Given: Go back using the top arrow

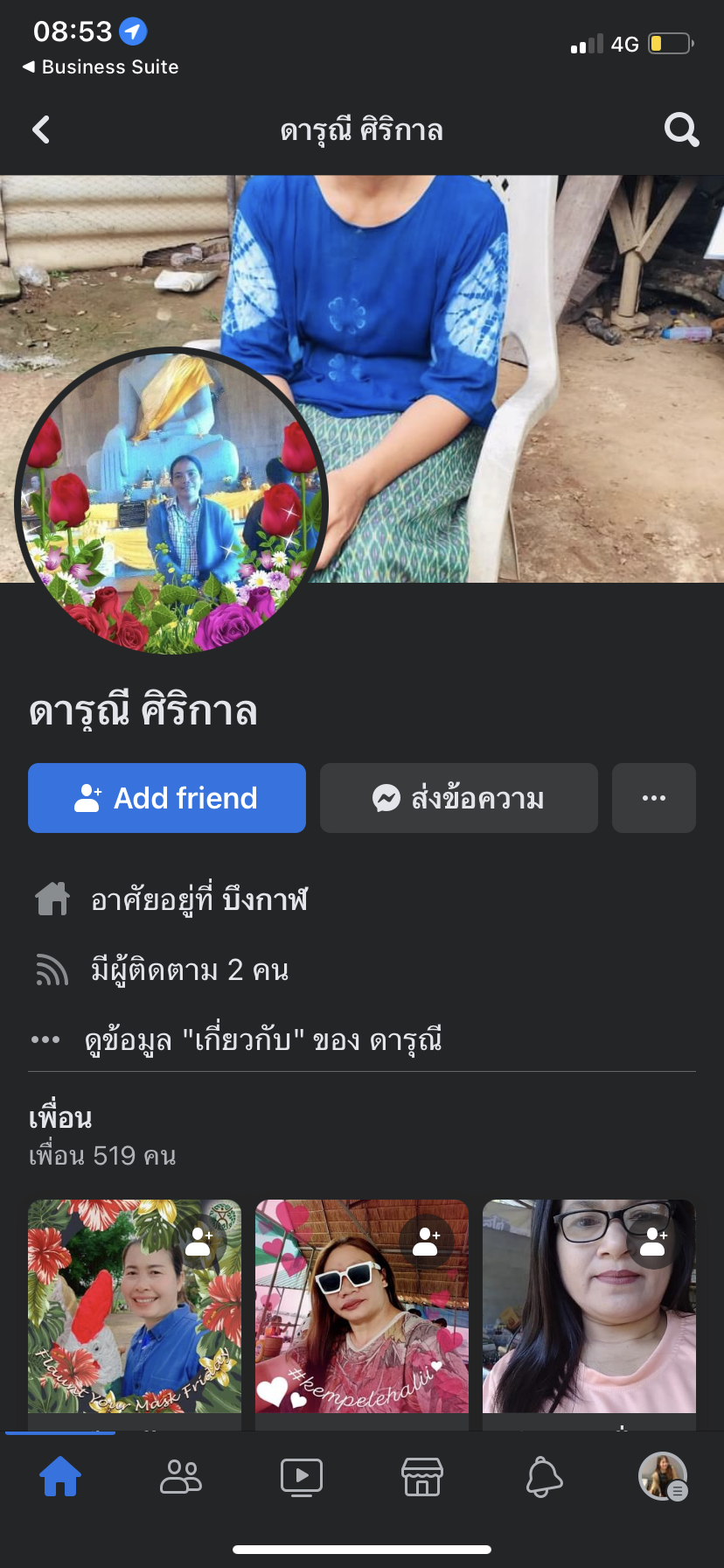Looking at the screenshot, I should pyautogui.click(x=41, y=130).
